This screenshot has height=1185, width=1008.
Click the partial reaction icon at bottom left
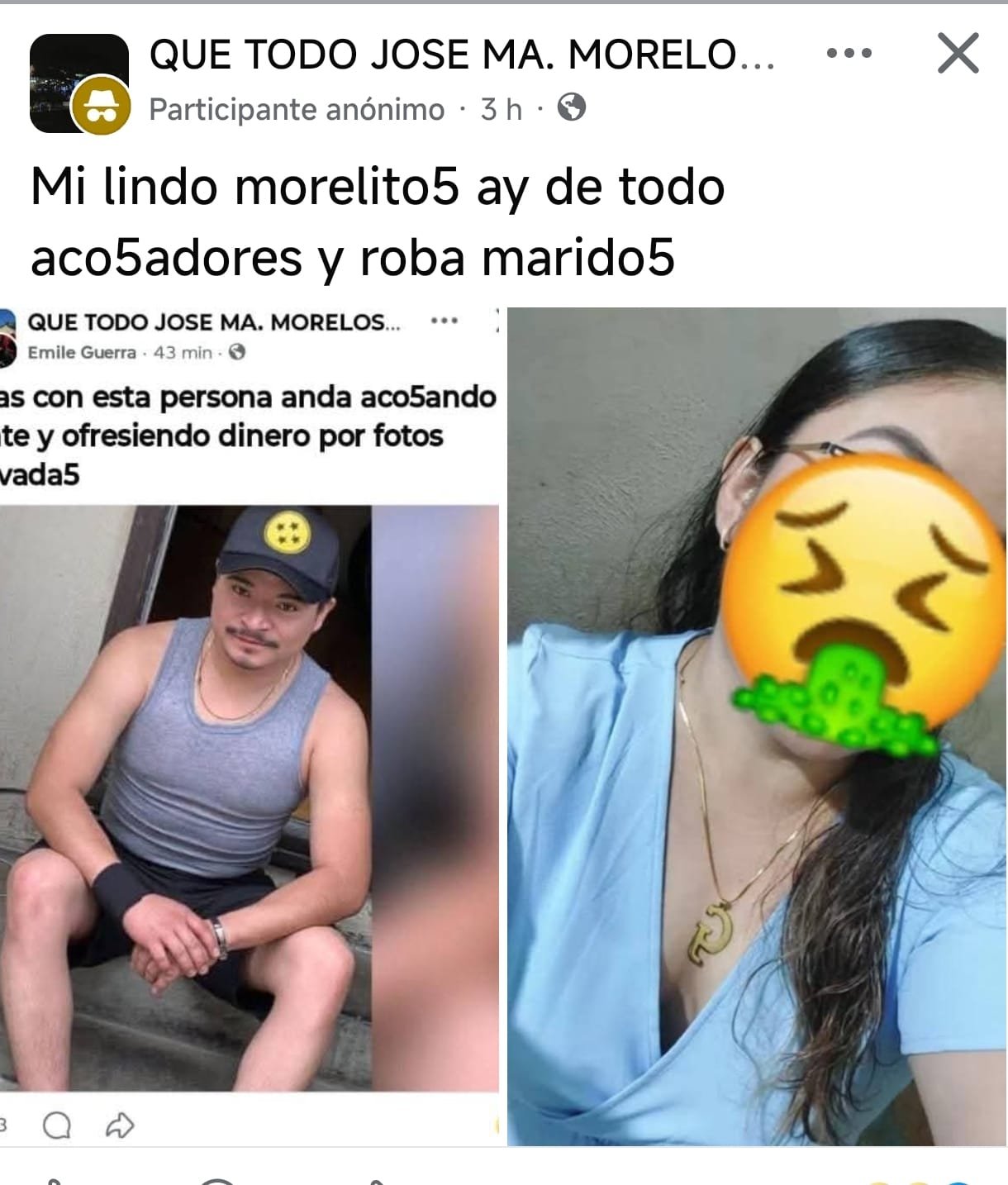[x=4, y=1124]
